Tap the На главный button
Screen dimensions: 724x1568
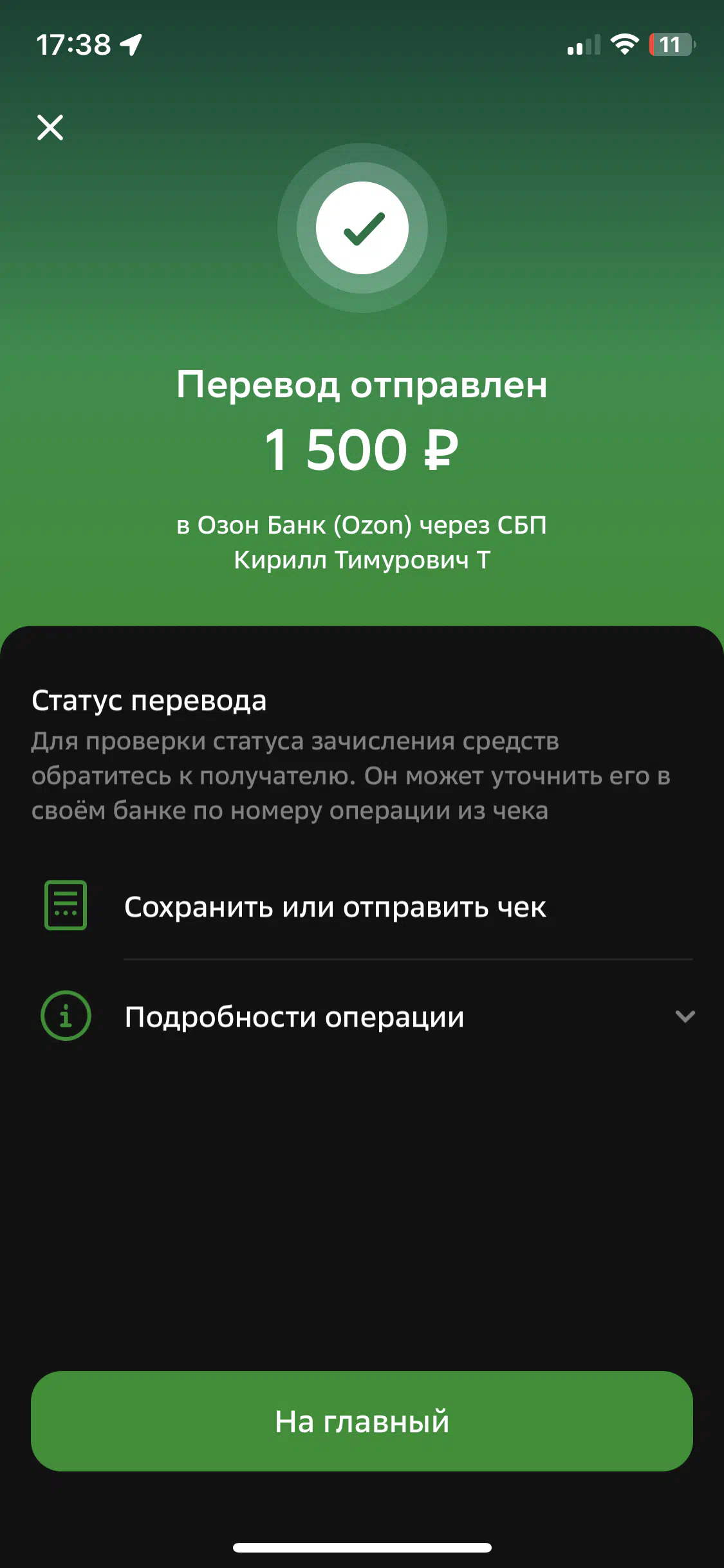[362, 1421]
